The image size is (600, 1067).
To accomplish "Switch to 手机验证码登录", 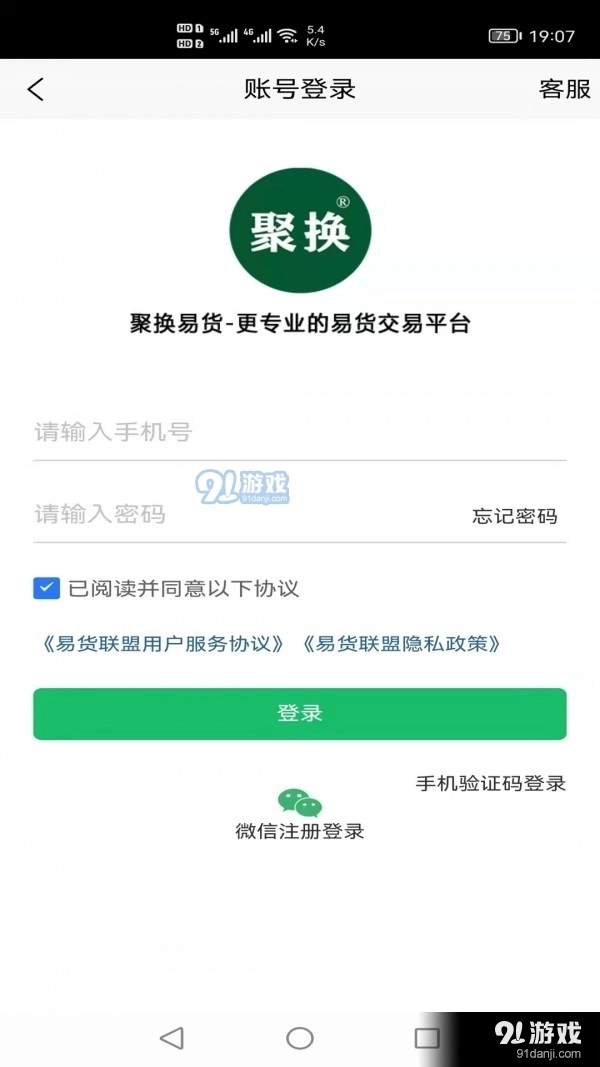I will tap(490, 783).
